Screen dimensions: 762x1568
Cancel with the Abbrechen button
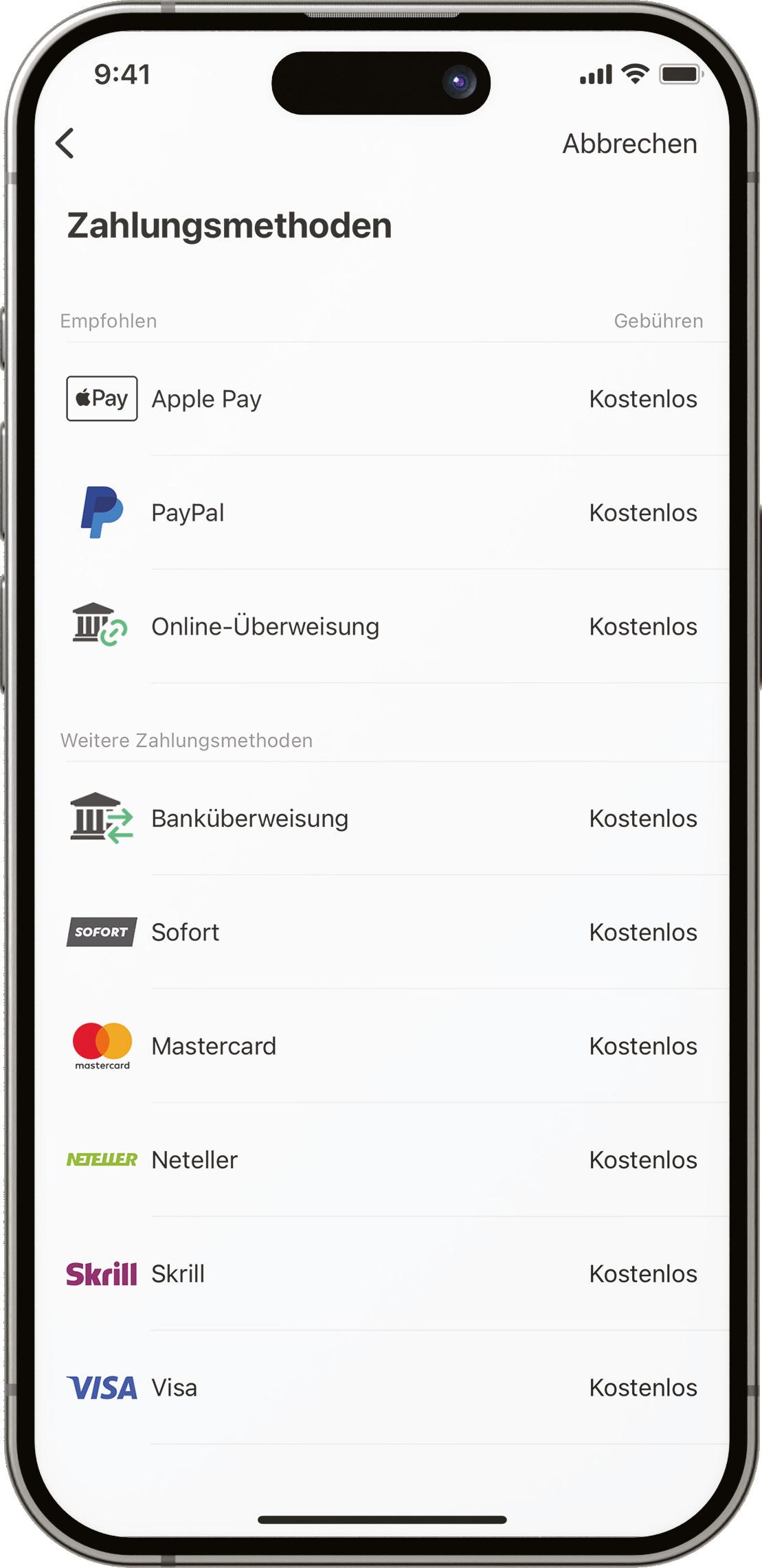629,144
